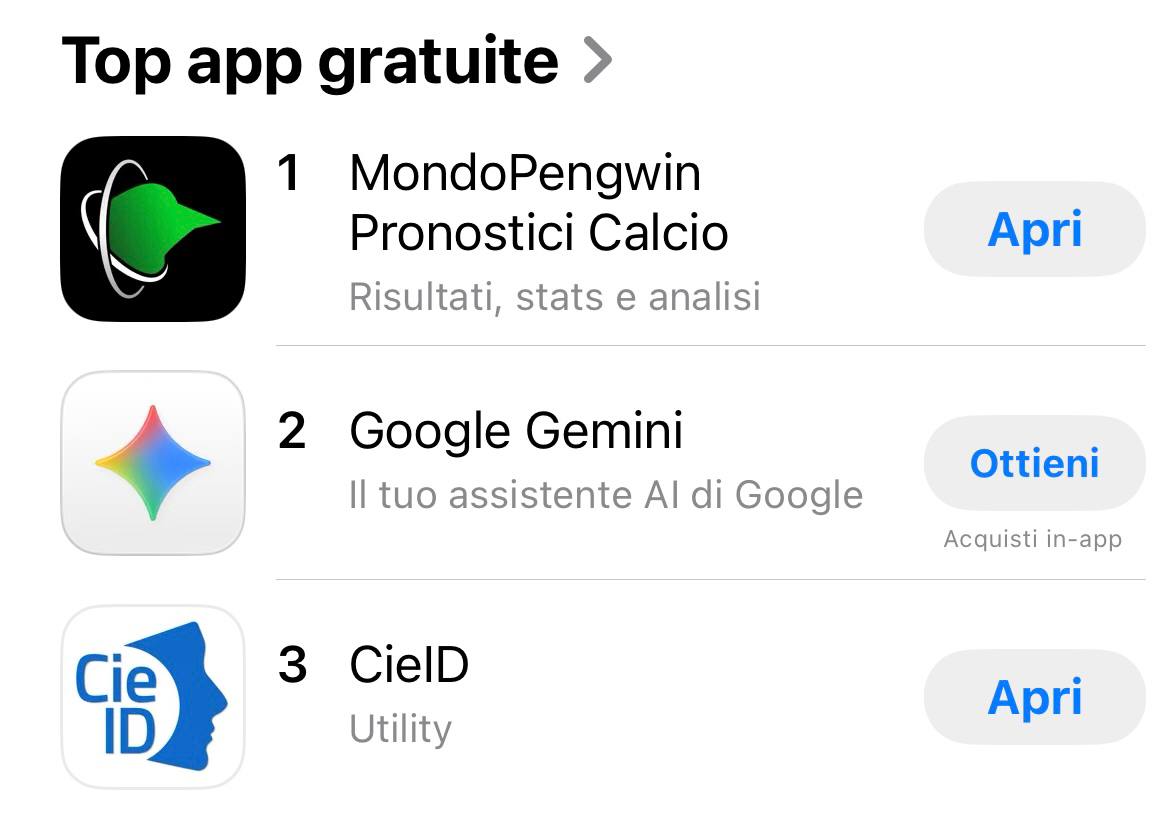View the Google Gemini app details

[516, 431]
